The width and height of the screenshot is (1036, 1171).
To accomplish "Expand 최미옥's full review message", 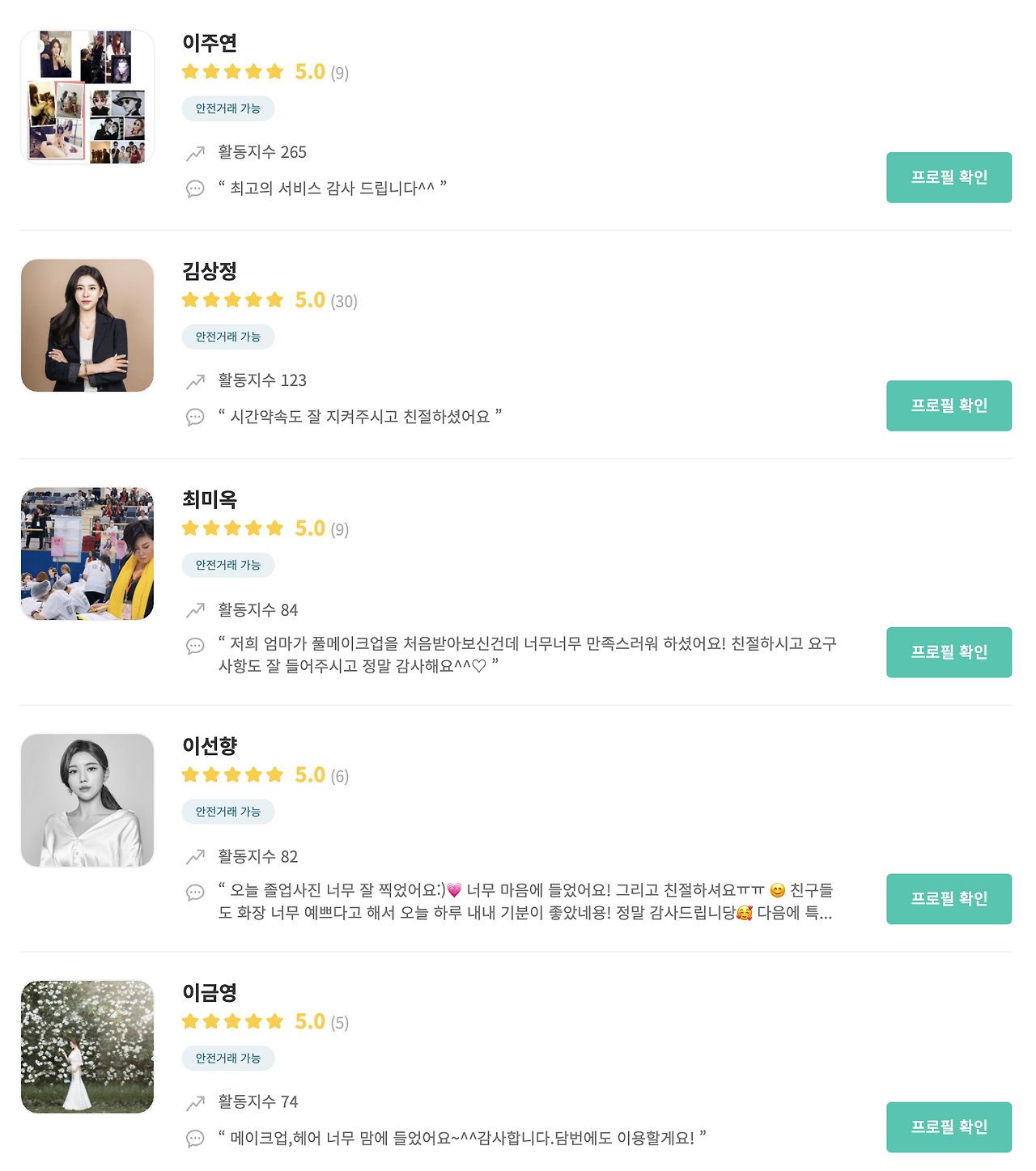I will coord(526,657).
